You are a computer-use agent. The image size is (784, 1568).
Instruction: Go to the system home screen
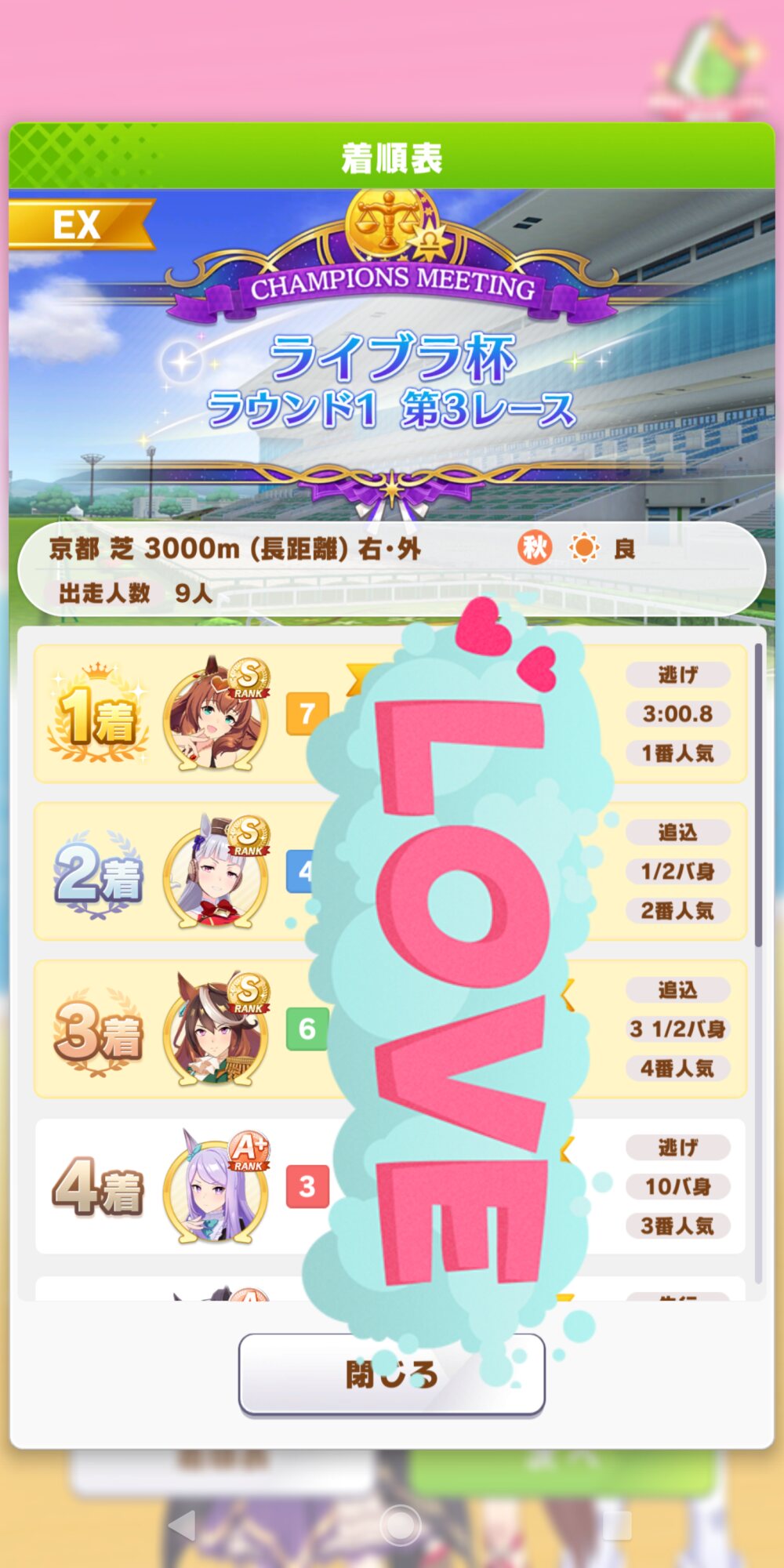(x=400, y=1525)
